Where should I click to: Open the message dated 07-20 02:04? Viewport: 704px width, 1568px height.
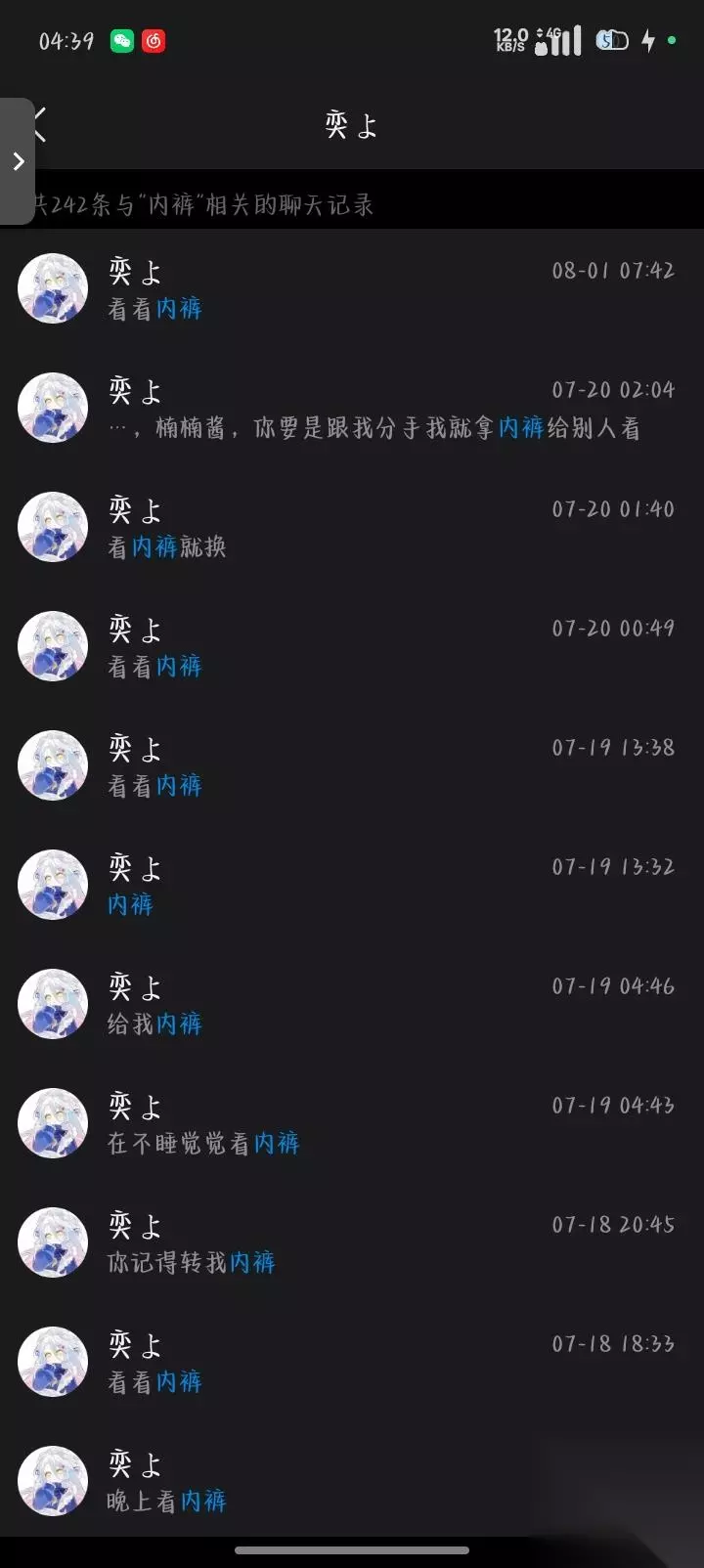[352, 409]
